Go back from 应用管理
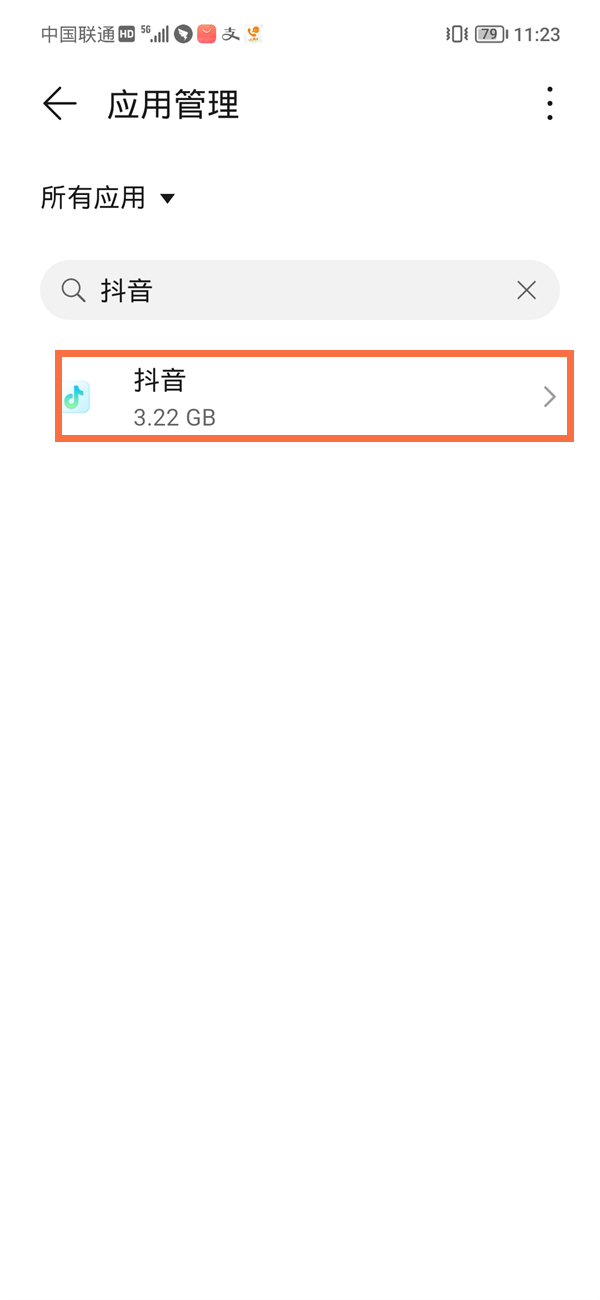The image size is (600, 1300). click(60, 104)
